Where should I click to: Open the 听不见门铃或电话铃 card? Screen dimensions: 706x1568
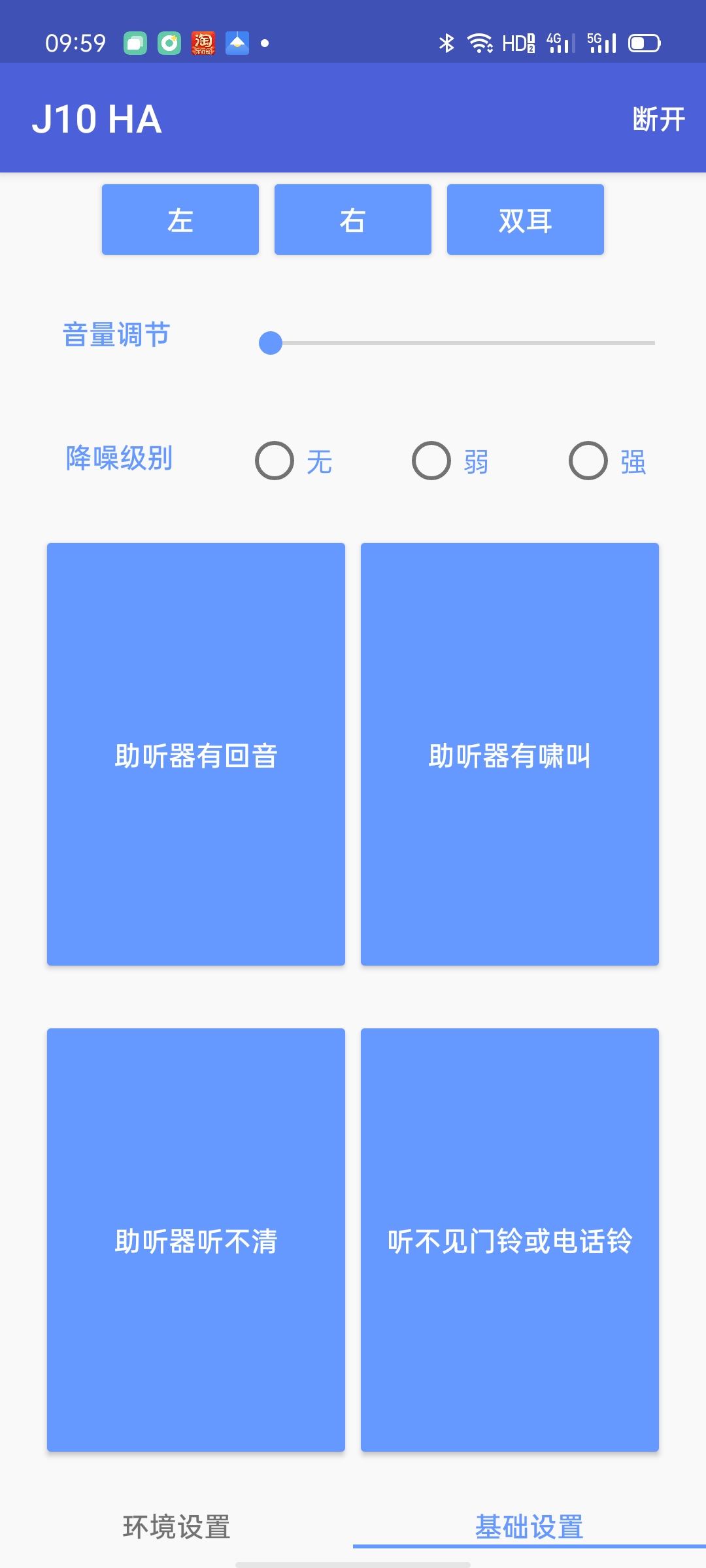pos(510,1239)
